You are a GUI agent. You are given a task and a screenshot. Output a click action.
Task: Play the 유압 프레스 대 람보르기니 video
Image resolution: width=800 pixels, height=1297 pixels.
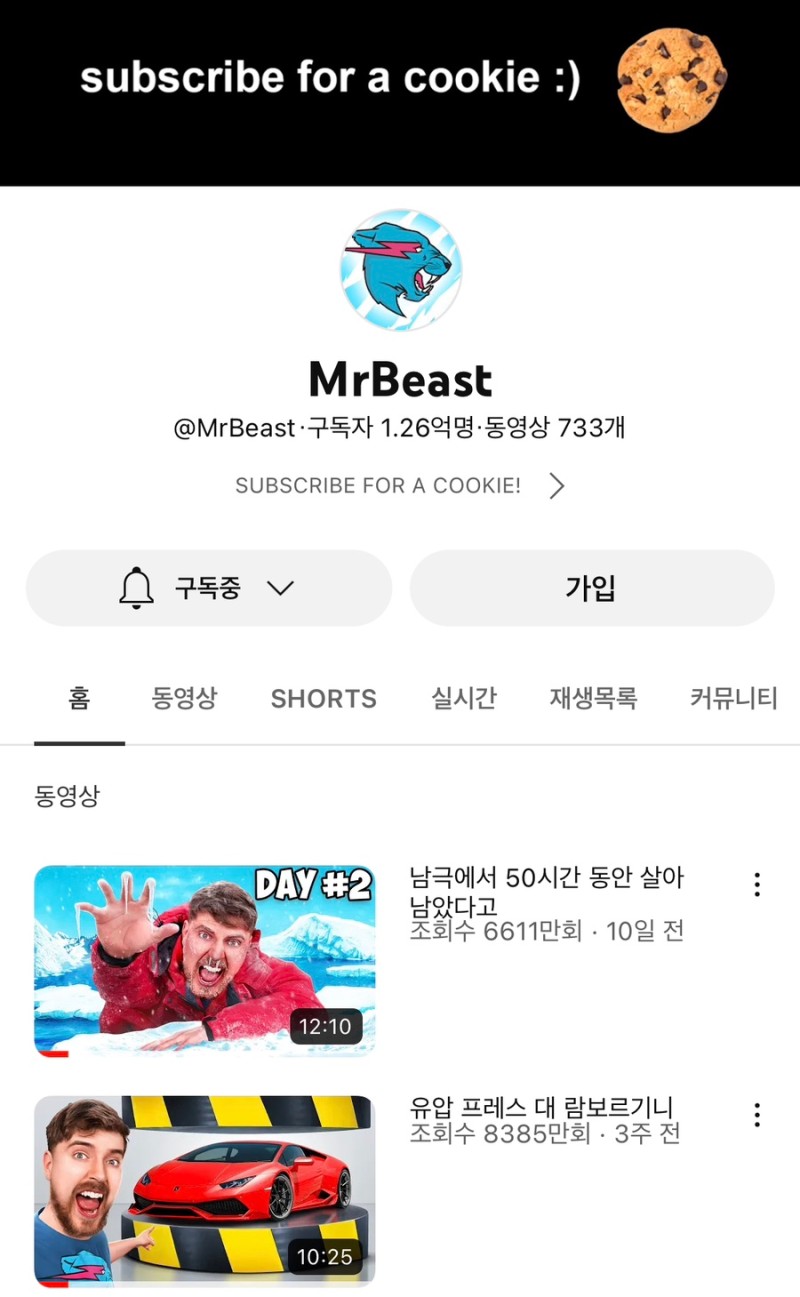[205, 1190]
